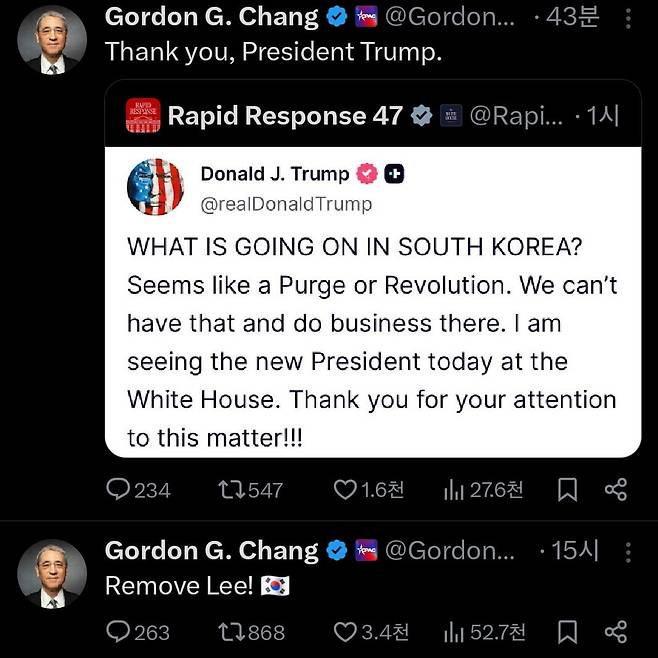Repost the 'Remove Lee!' post

[231, 632]
